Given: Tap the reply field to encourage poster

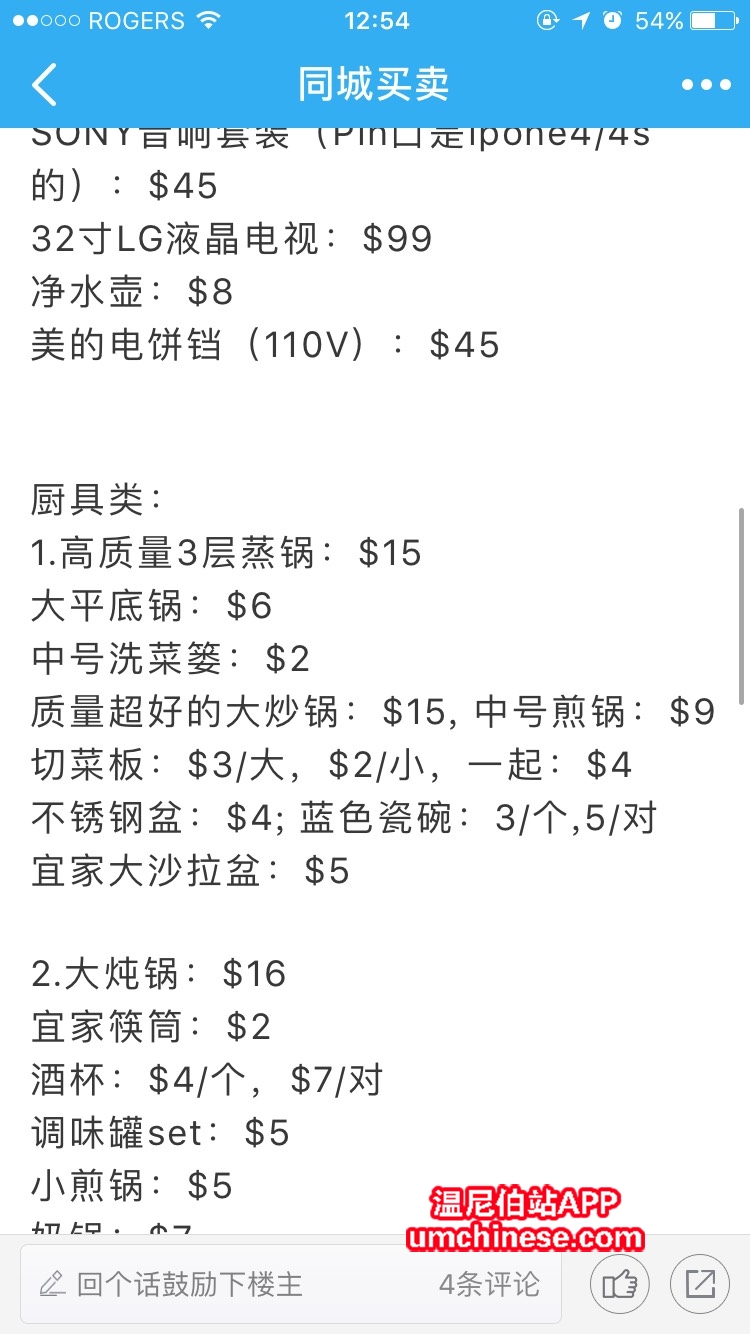Looking at the screenshot, I should click(290, 1284).
